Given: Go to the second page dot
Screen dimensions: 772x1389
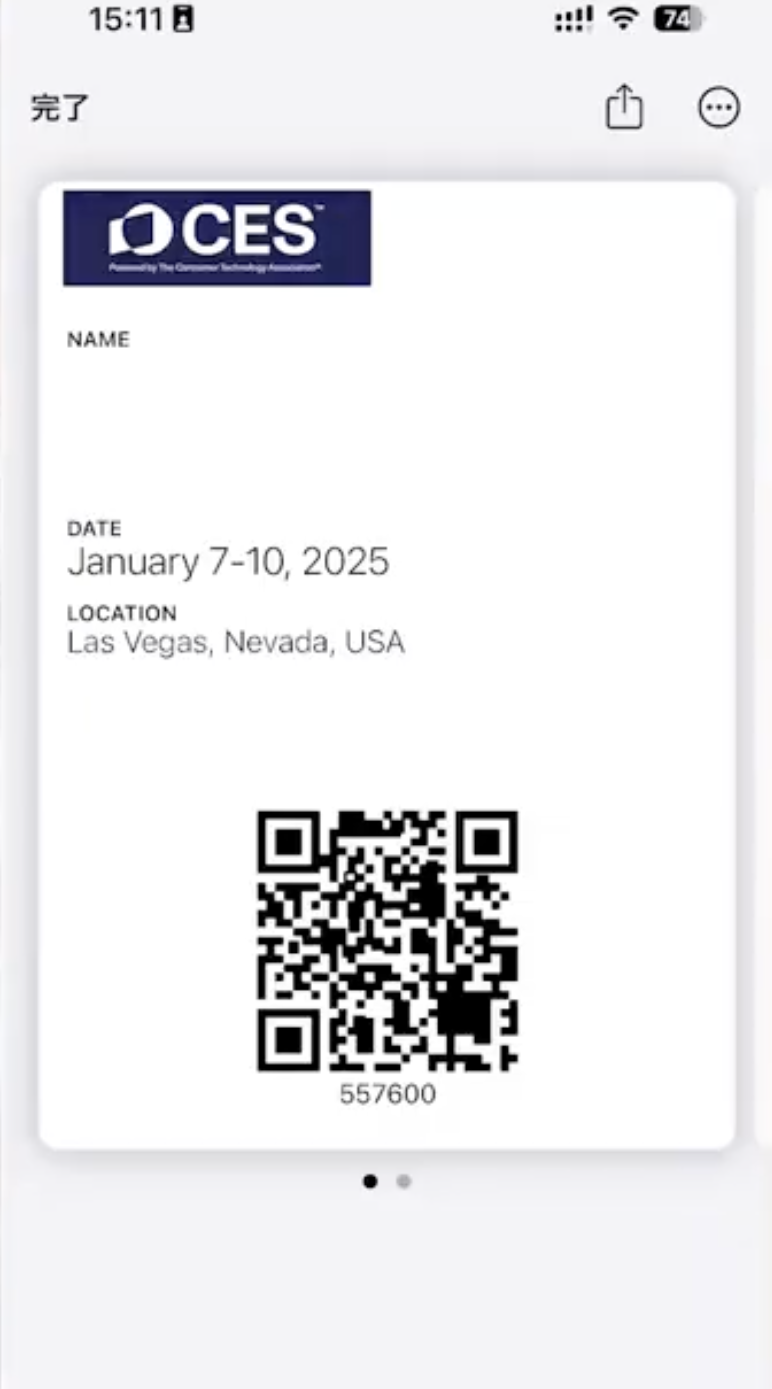Looking at the screenshot, I should click(403, 1181).
